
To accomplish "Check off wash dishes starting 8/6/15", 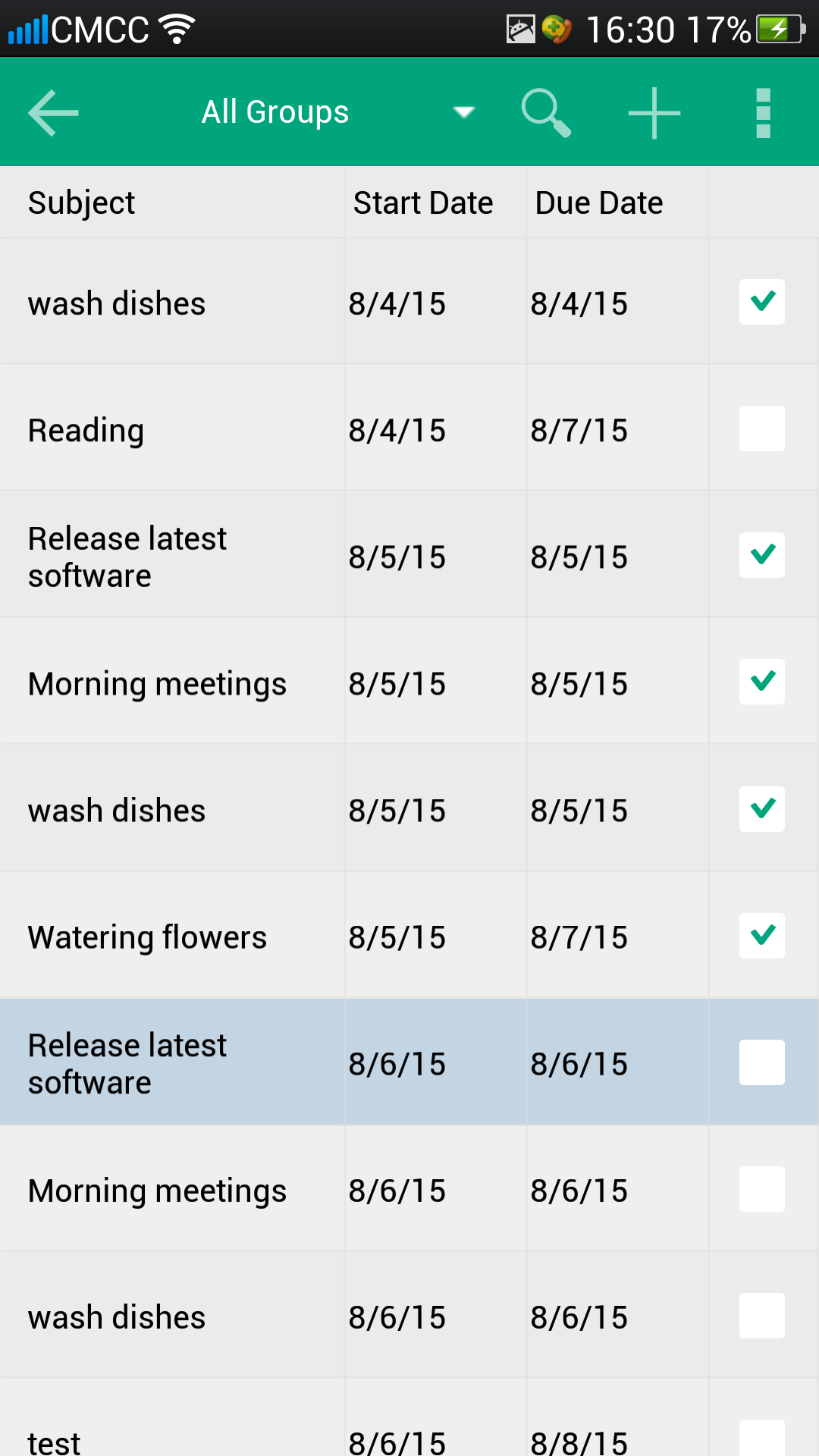I will (761, 1315).
